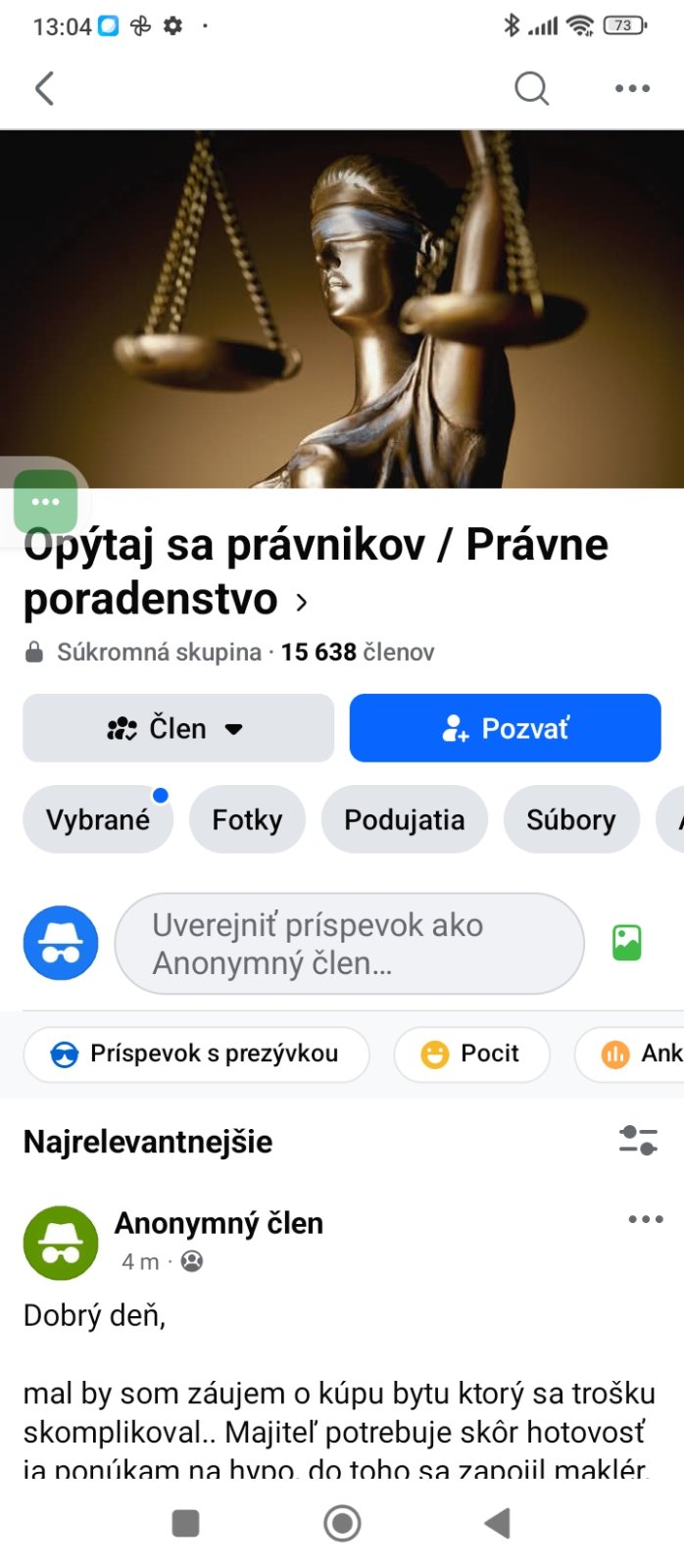The height and width of the screenshot is (1568, 684).
Task: Add a photo to a new post
Action: coord(627,943)
